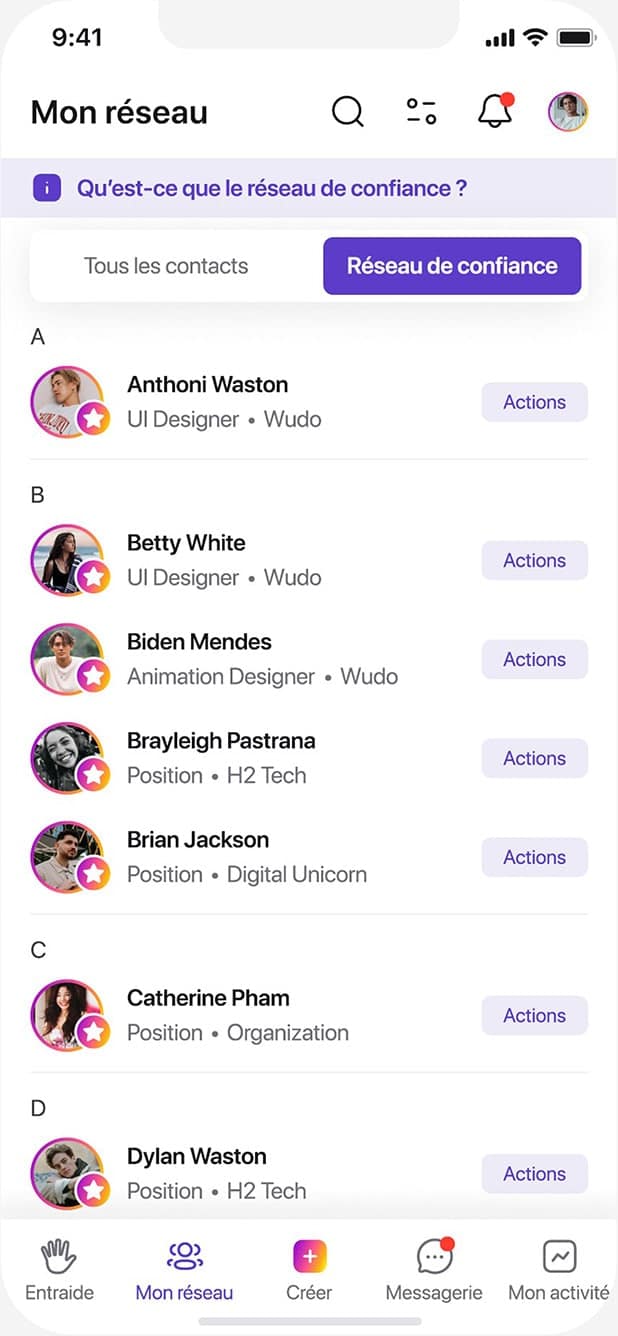The image size is (618, 1336).
Task: Open Actions next to Biden Mendes
Action: pyautogui.click(x=534, y=659)
